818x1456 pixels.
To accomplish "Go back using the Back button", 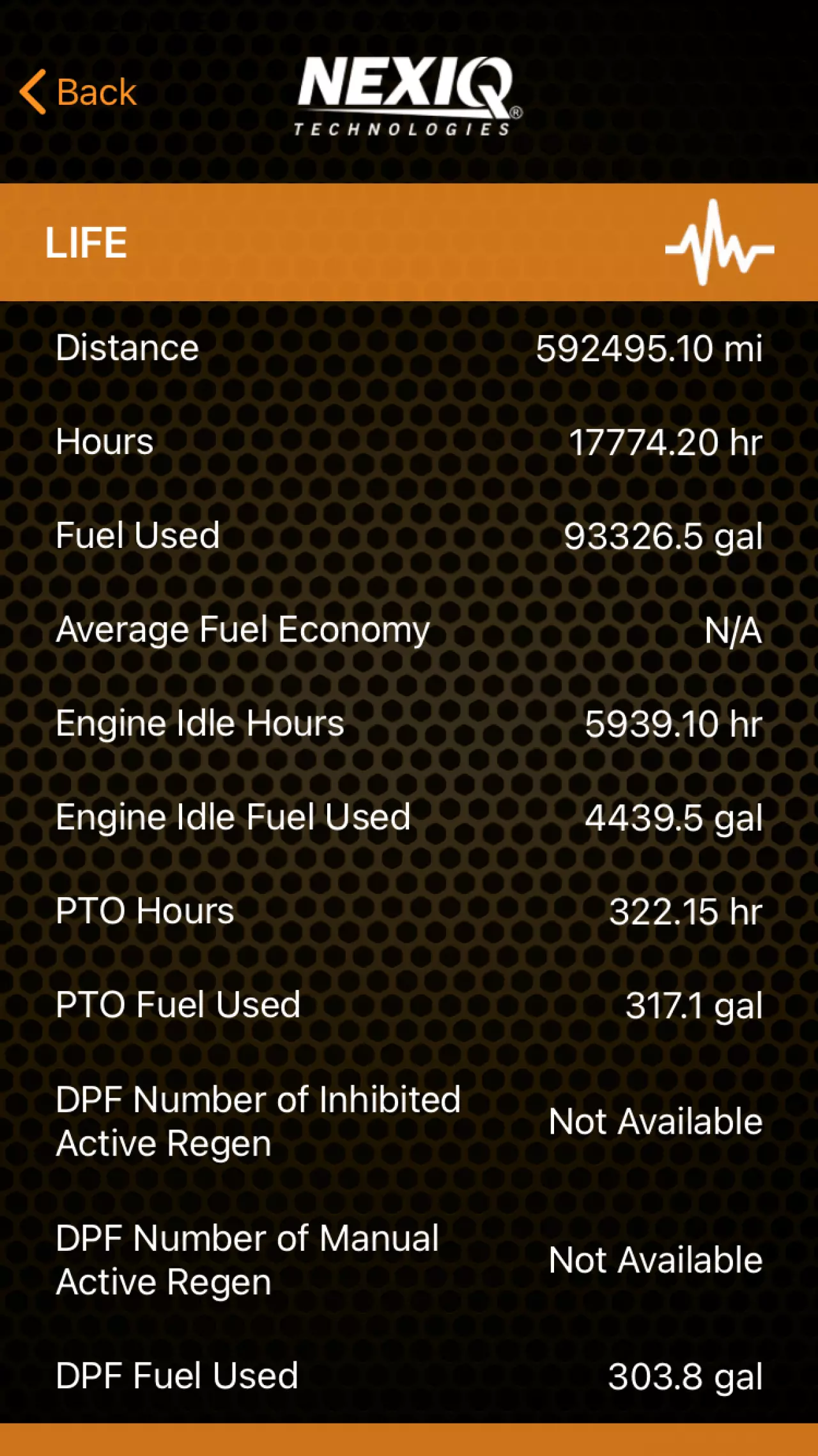I will (78, 92).
